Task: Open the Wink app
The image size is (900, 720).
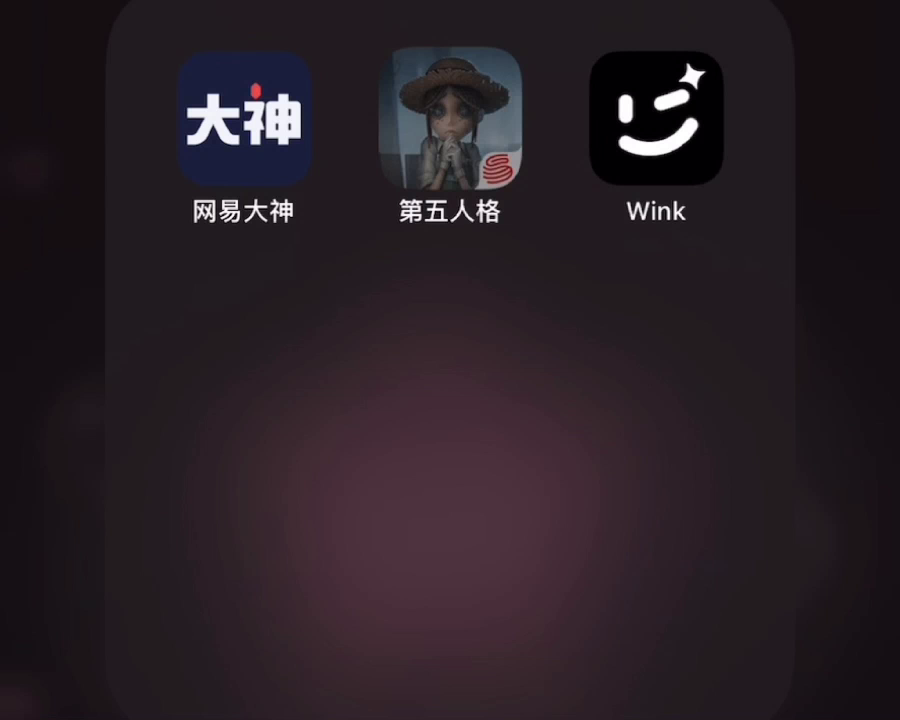Action: [x=656, y=119]
